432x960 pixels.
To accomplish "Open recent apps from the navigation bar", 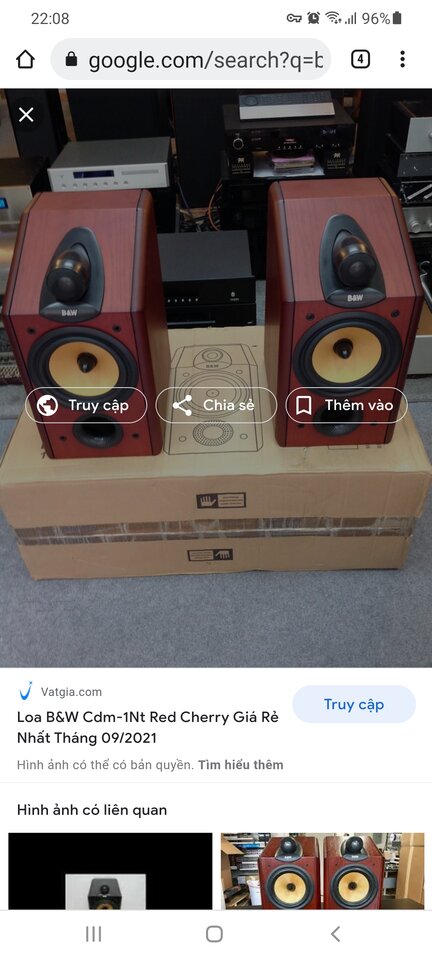I will (93, 934).
